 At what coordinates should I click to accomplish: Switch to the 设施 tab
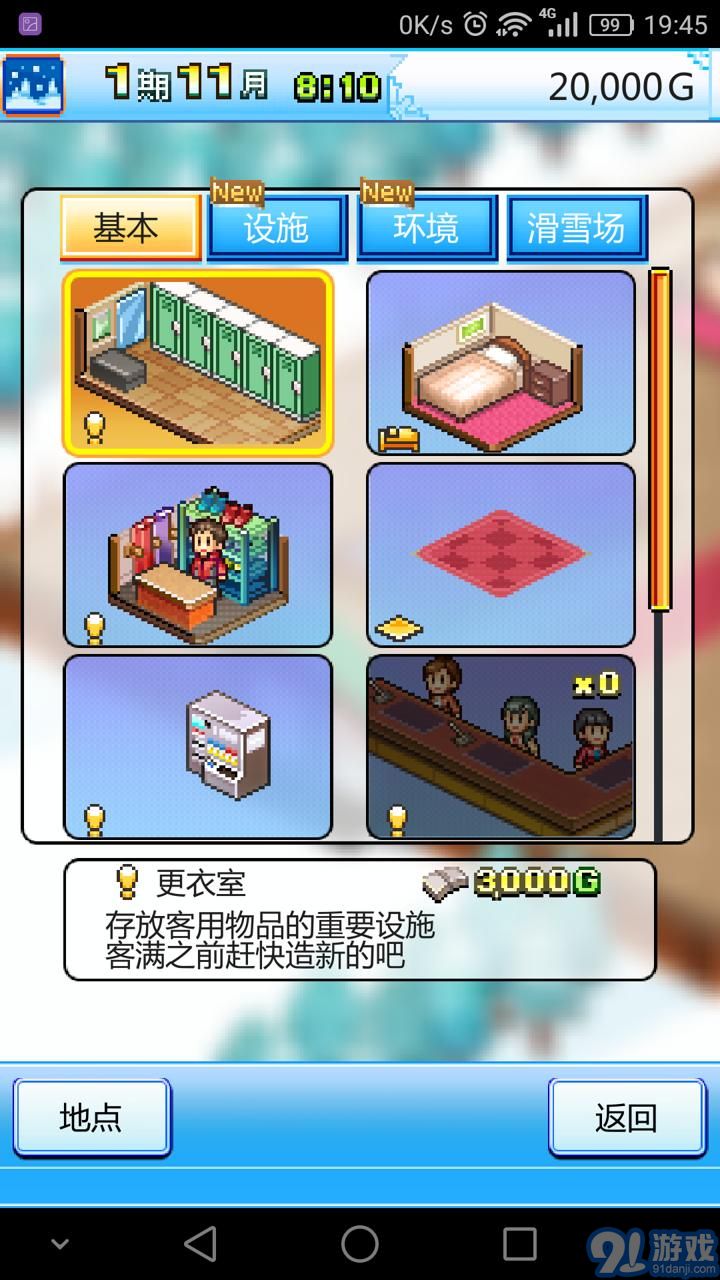coord(276,229)
